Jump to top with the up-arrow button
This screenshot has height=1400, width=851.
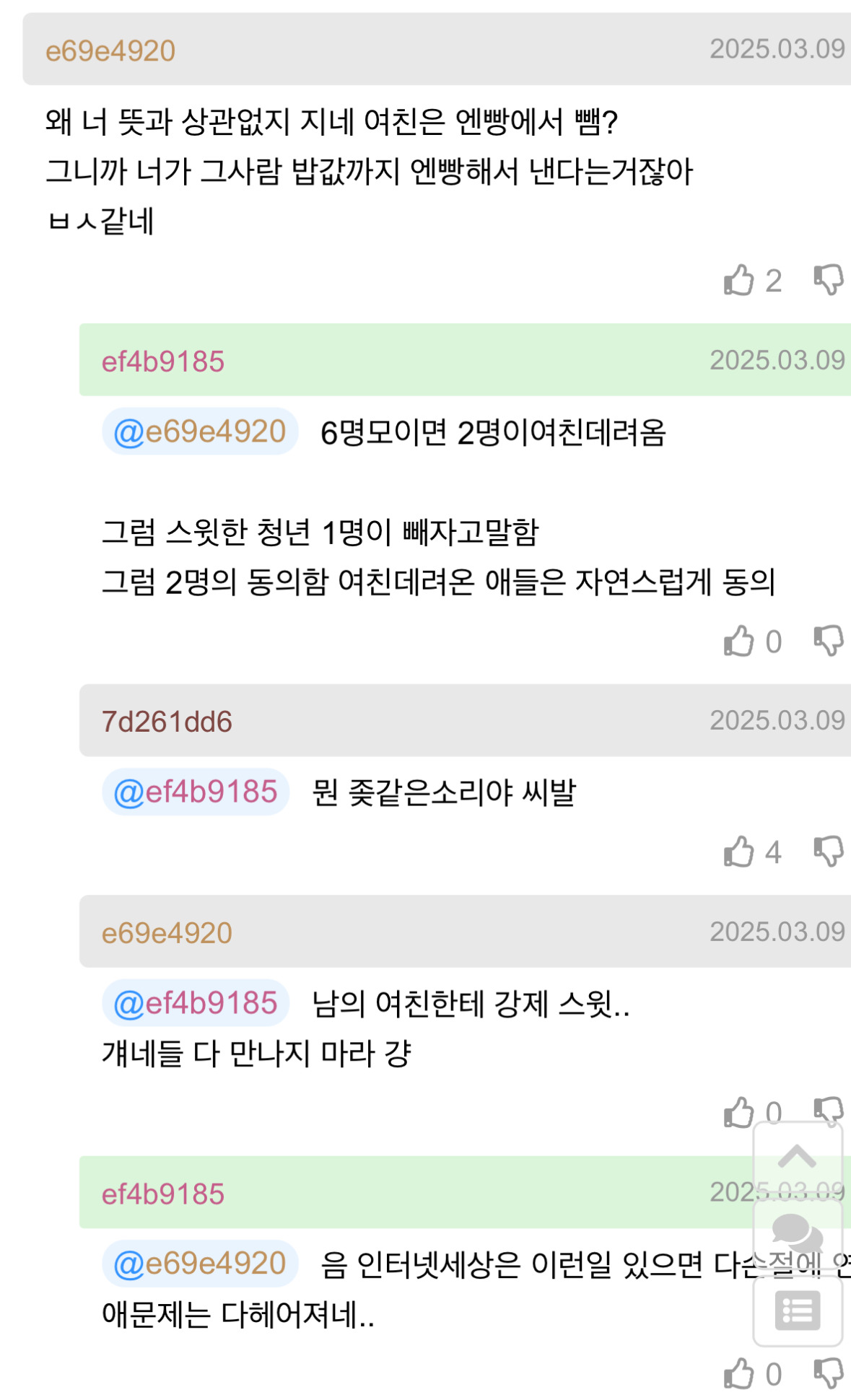pyautogui.click(x=798, y=1158)
